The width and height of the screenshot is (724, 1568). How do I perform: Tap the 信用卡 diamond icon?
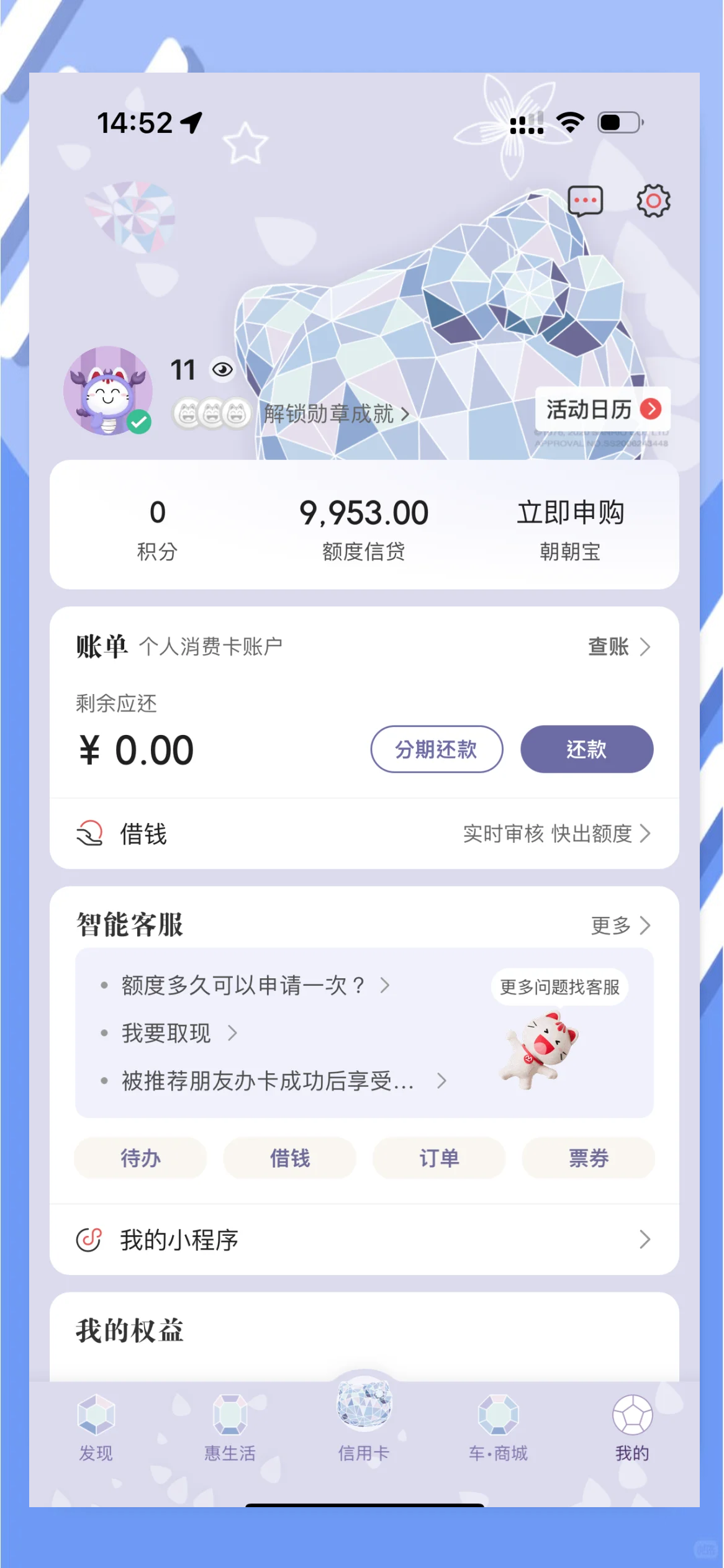point(363,1409)
